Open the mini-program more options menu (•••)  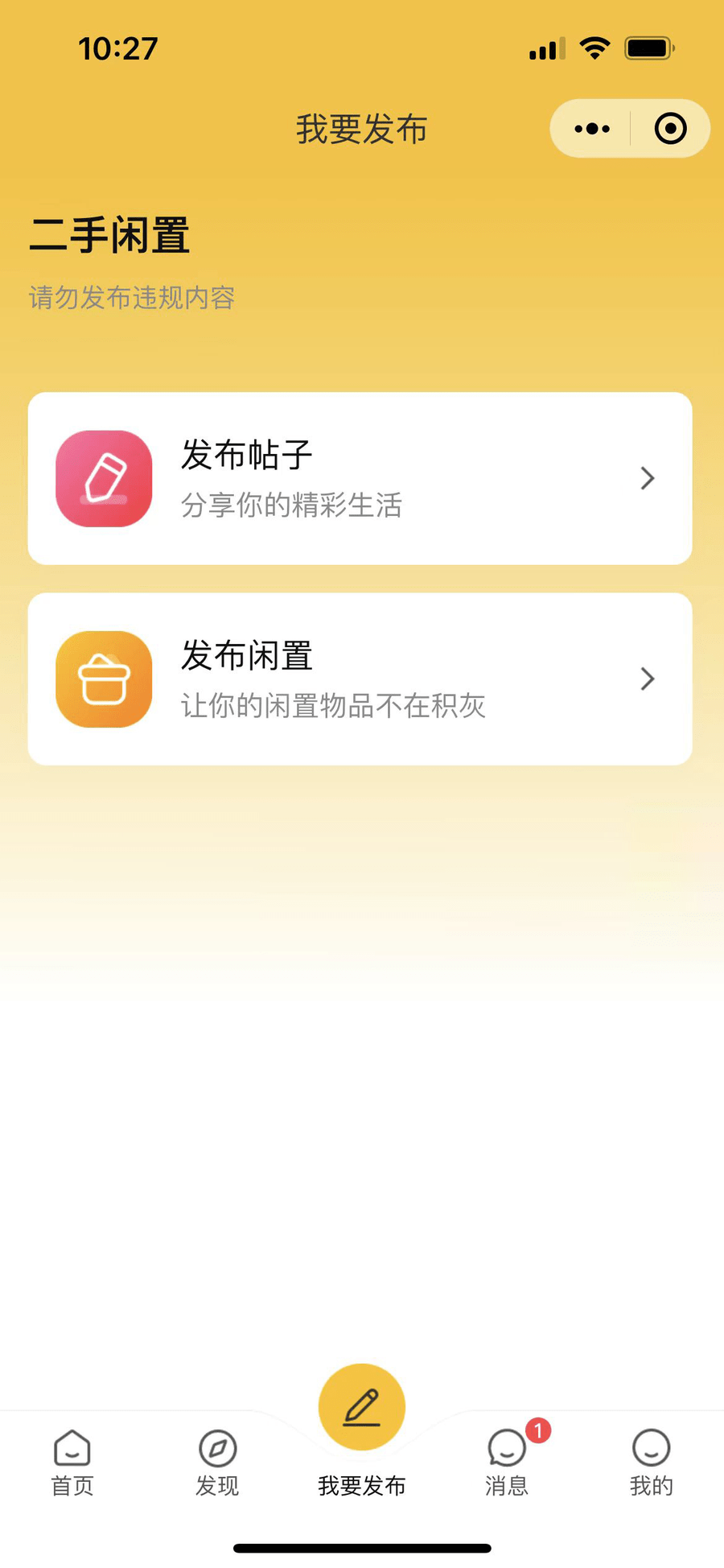(592, 128)
